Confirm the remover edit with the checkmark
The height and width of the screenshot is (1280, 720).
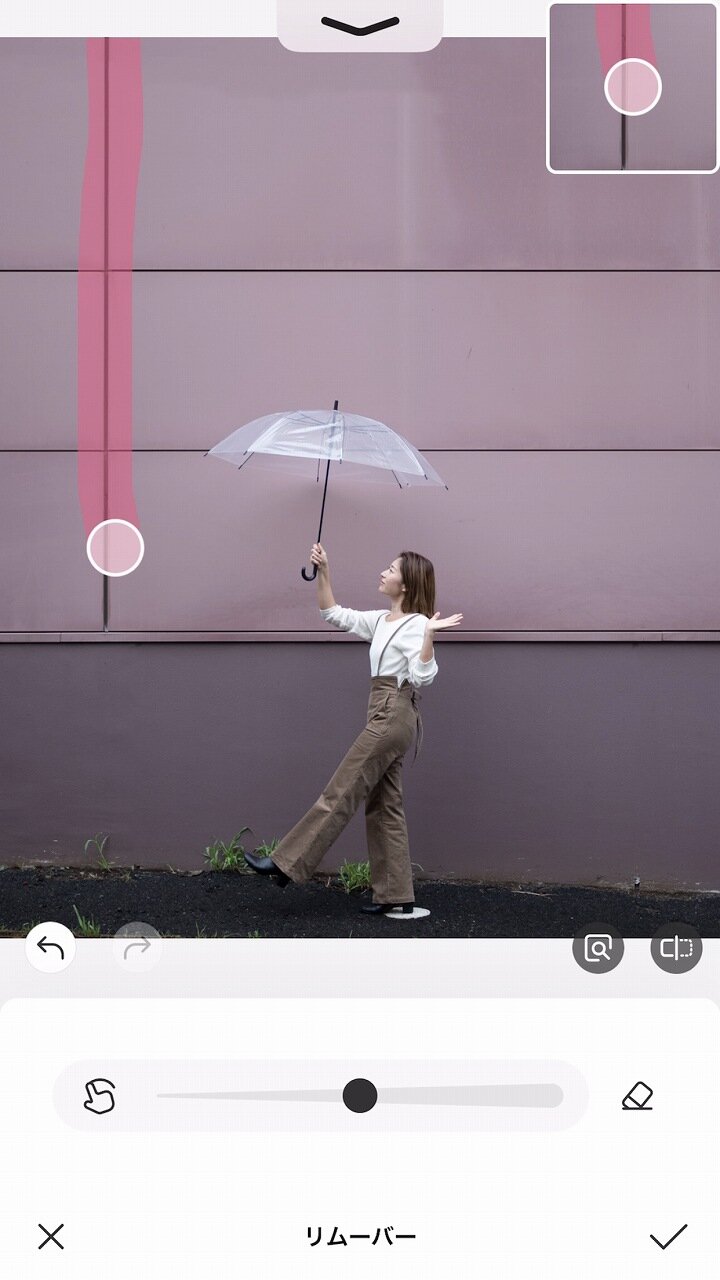[x=668, y=1237]
